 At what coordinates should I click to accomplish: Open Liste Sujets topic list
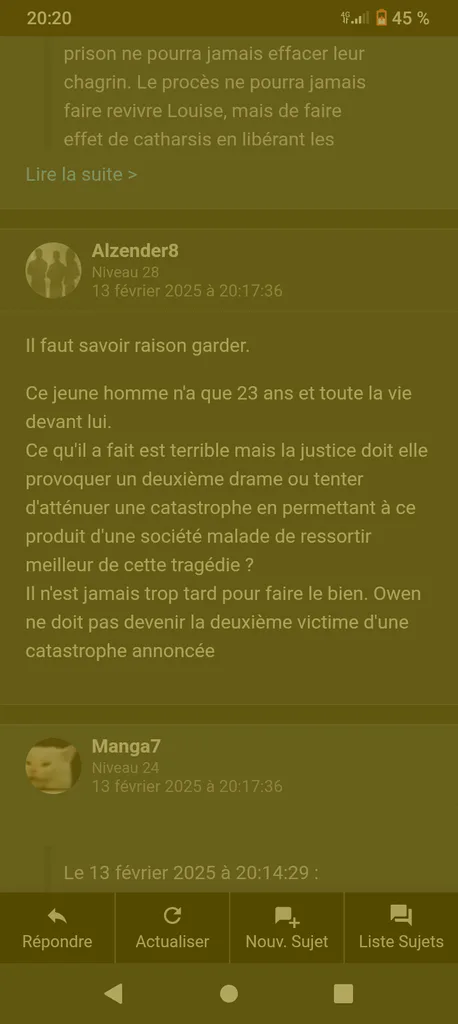point(401,928)
